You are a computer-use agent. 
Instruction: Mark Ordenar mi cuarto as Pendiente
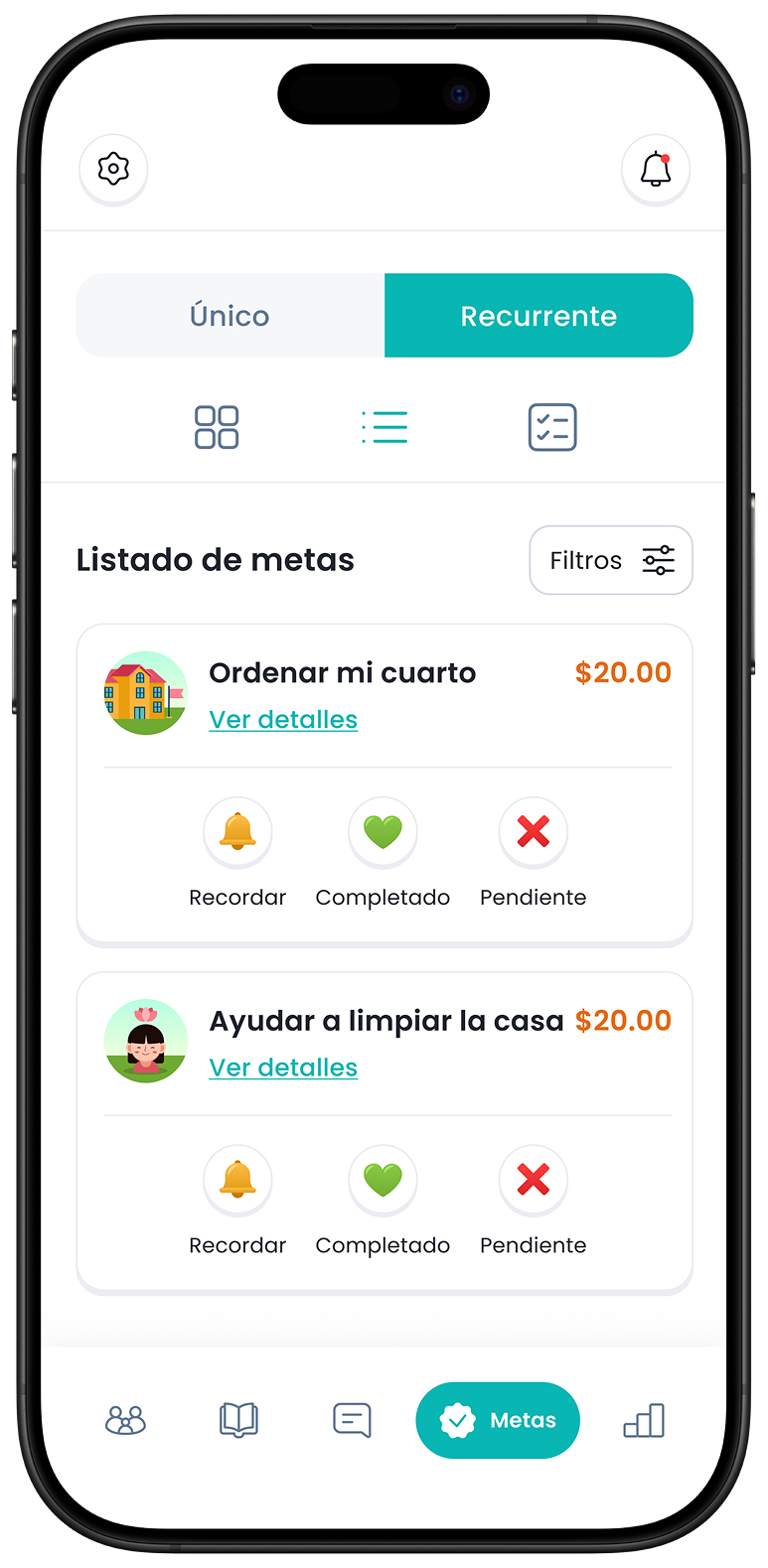(x=534, y=852)
